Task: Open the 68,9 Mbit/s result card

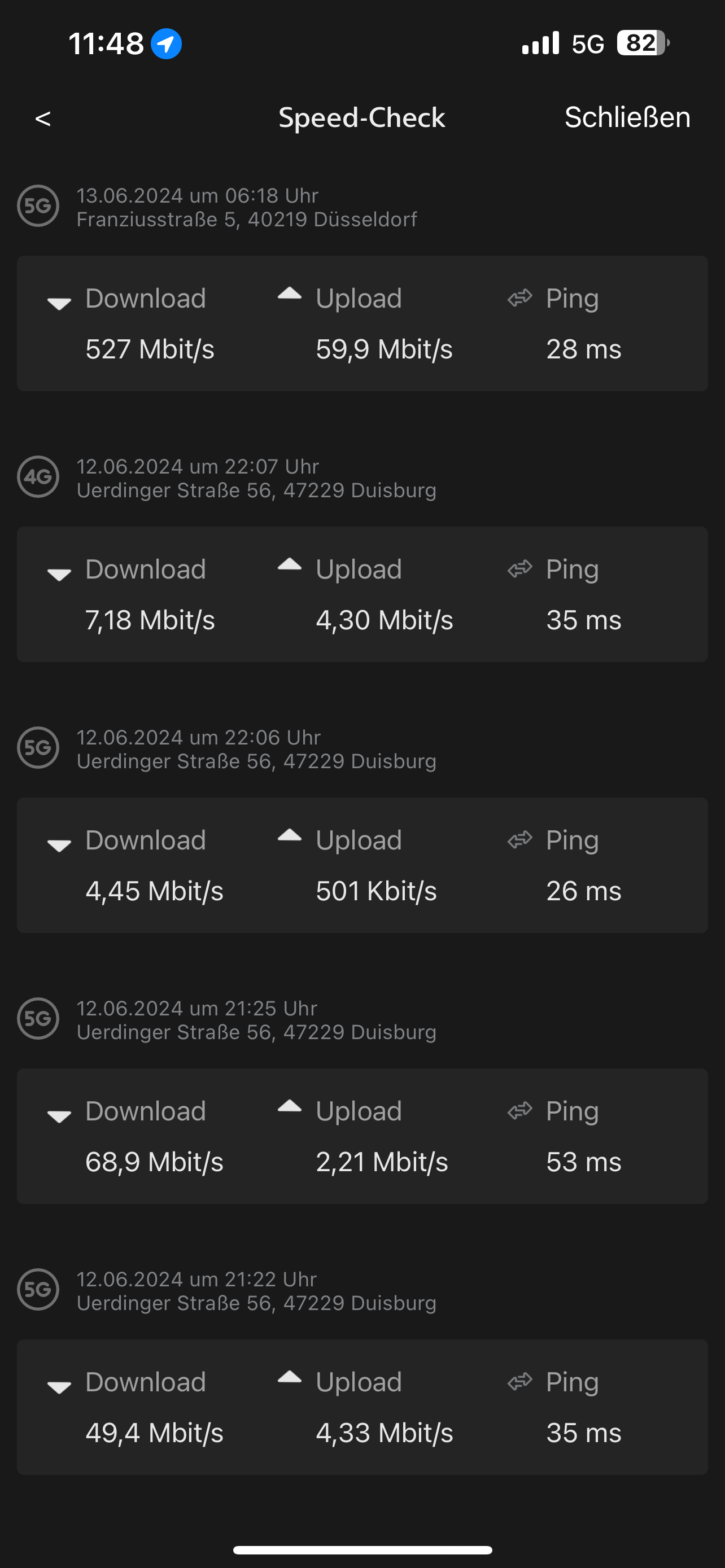Action: coord(362,1136)
